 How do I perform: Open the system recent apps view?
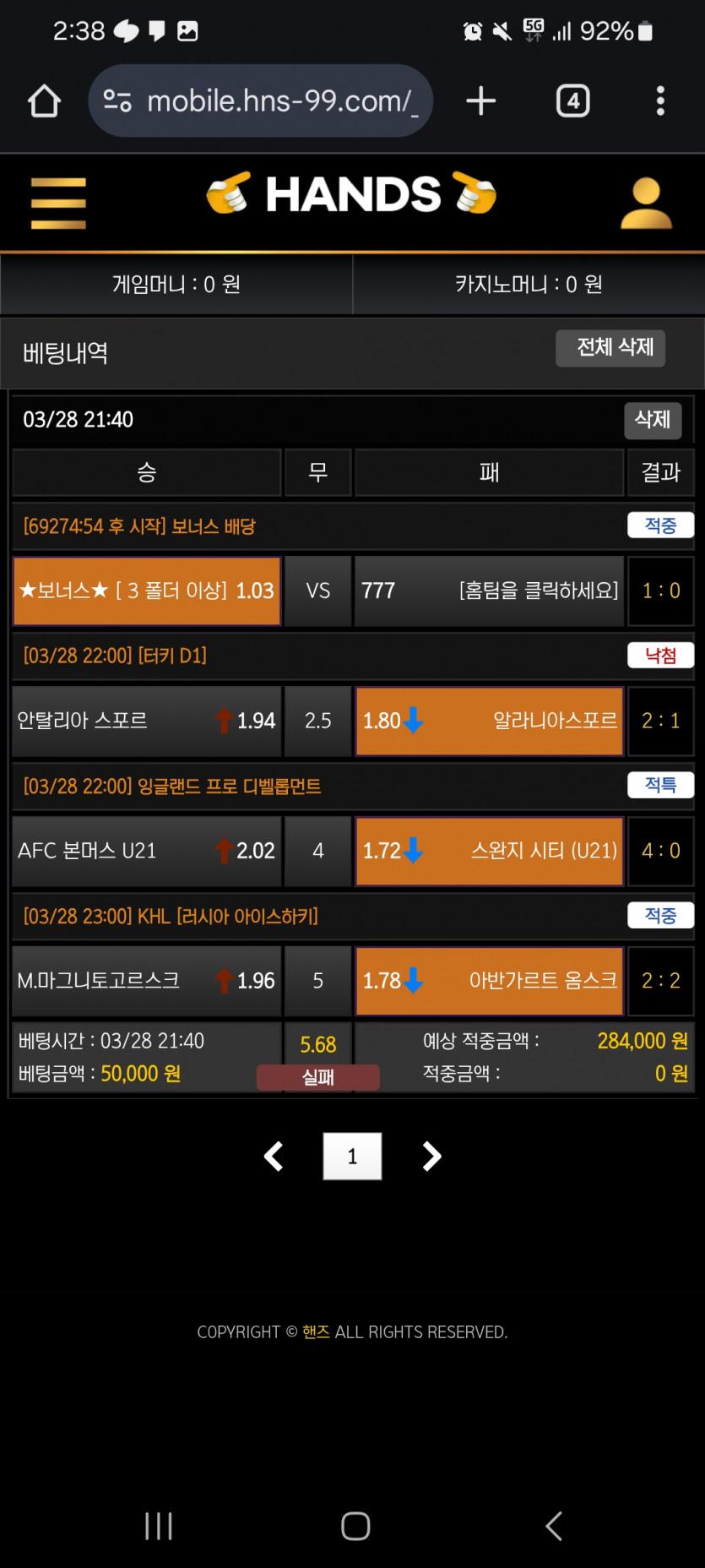click(x=159, y=1526)
